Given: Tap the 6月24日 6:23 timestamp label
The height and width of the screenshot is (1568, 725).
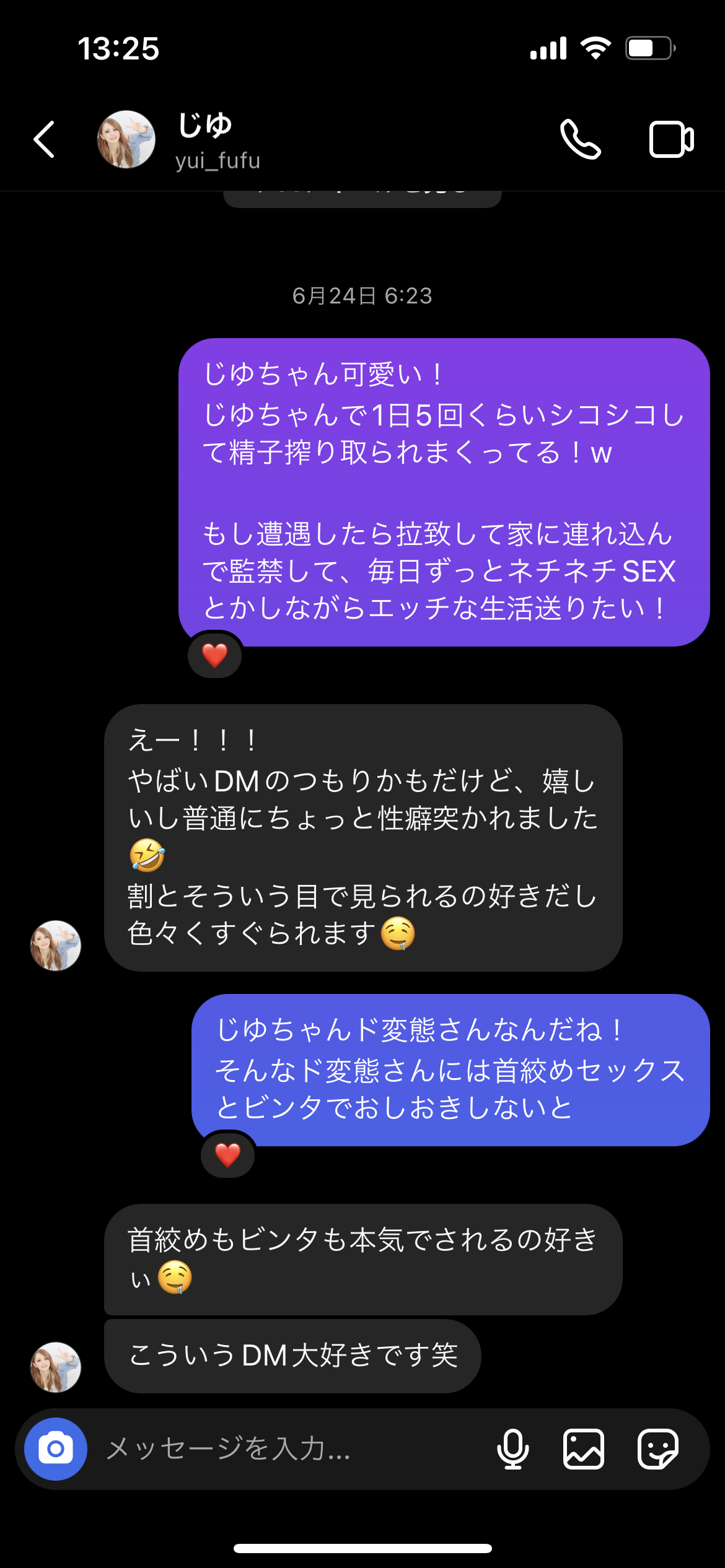Looking at the screenshot, I should tap(362, 296).
